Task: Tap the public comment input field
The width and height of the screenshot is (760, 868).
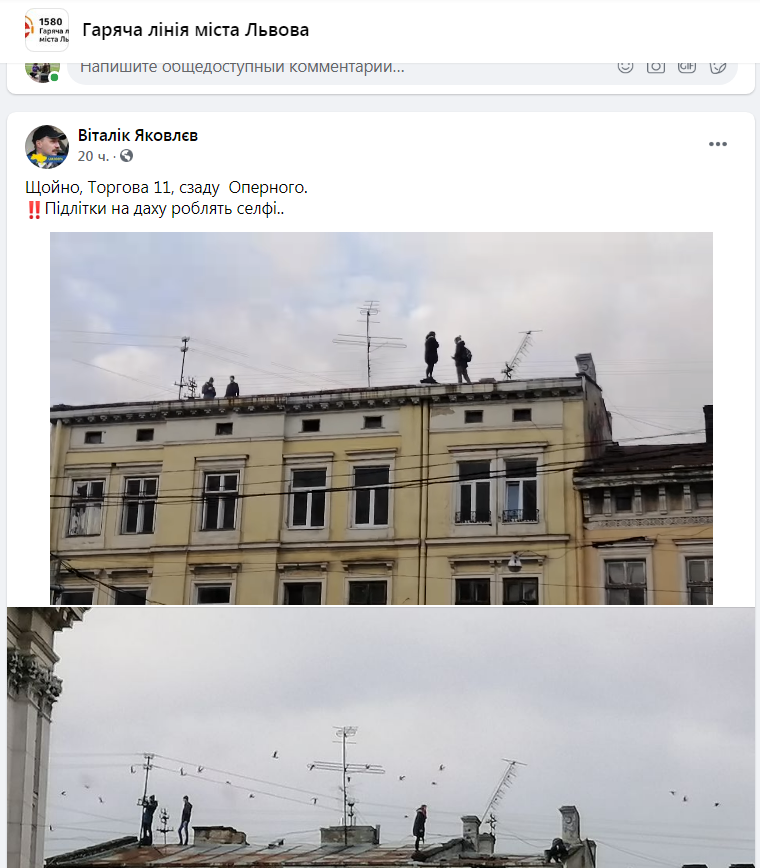Action: (300, 67)
